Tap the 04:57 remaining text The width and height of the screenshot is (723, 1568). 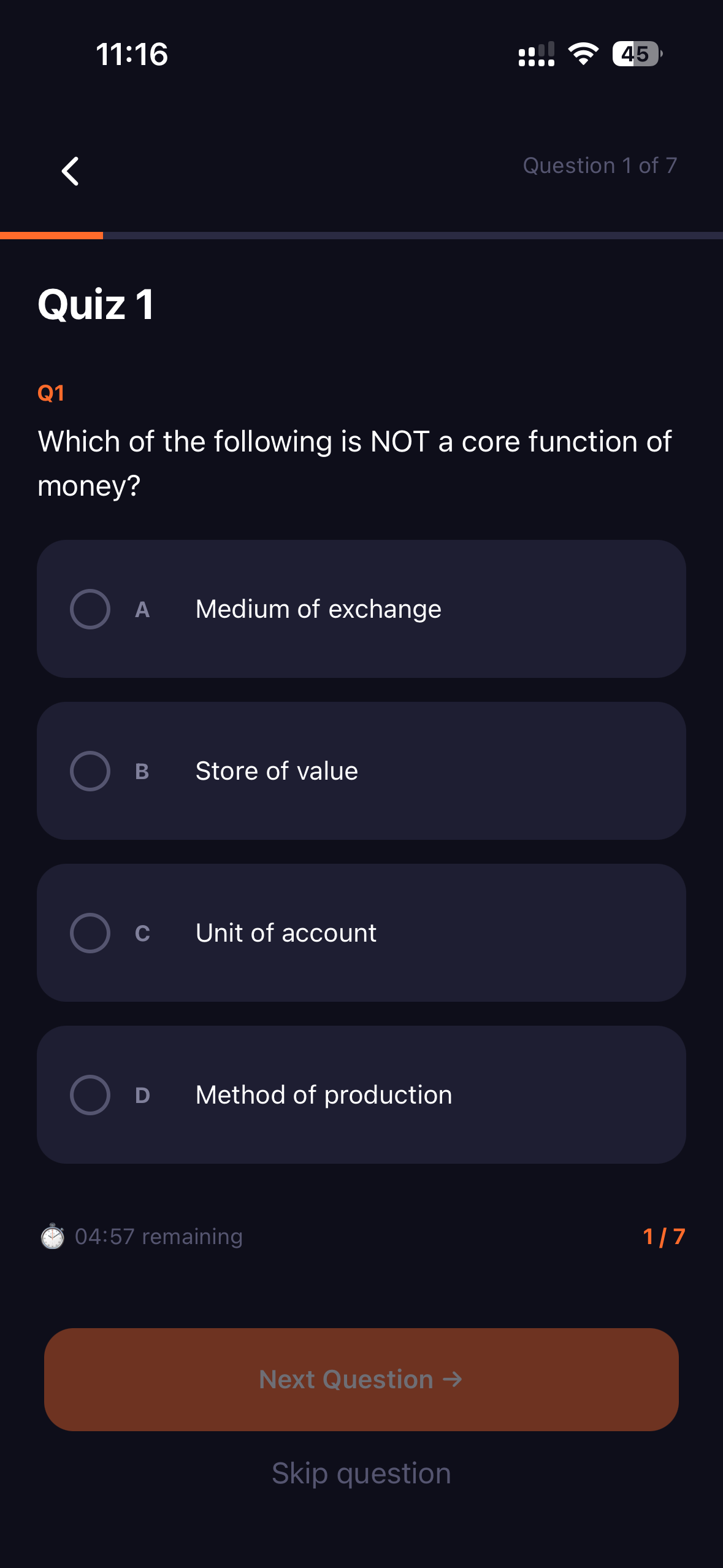click(158, 1236)
